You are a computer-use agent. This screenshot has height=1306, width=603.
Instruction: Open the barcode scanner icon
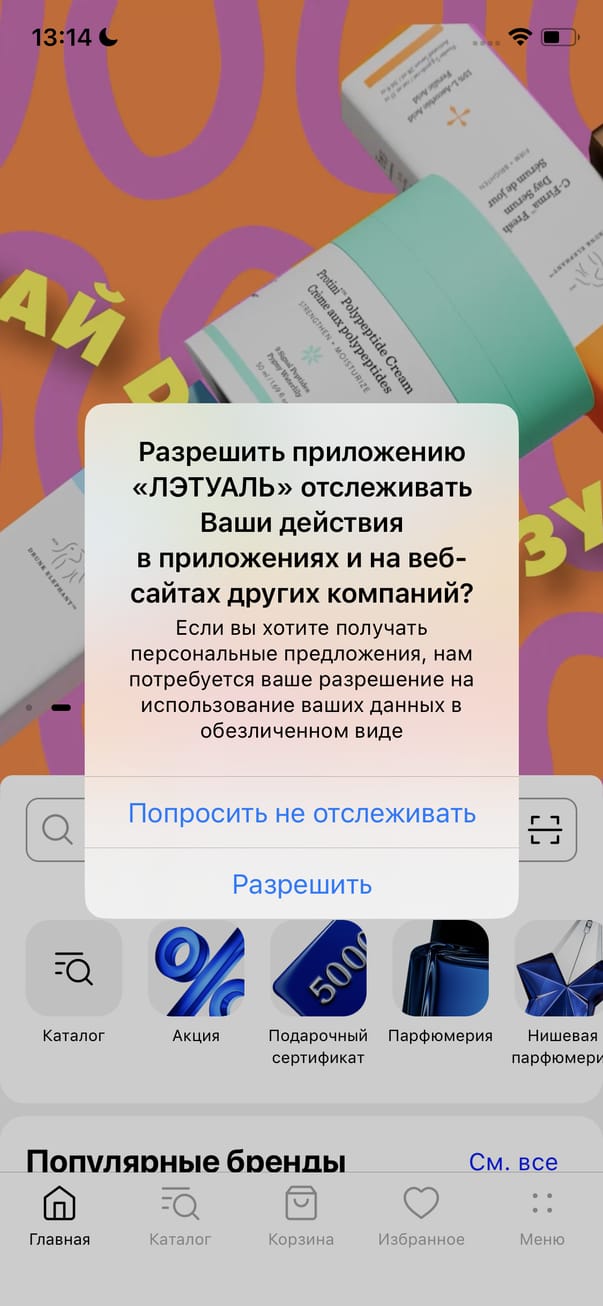(545, 830)
